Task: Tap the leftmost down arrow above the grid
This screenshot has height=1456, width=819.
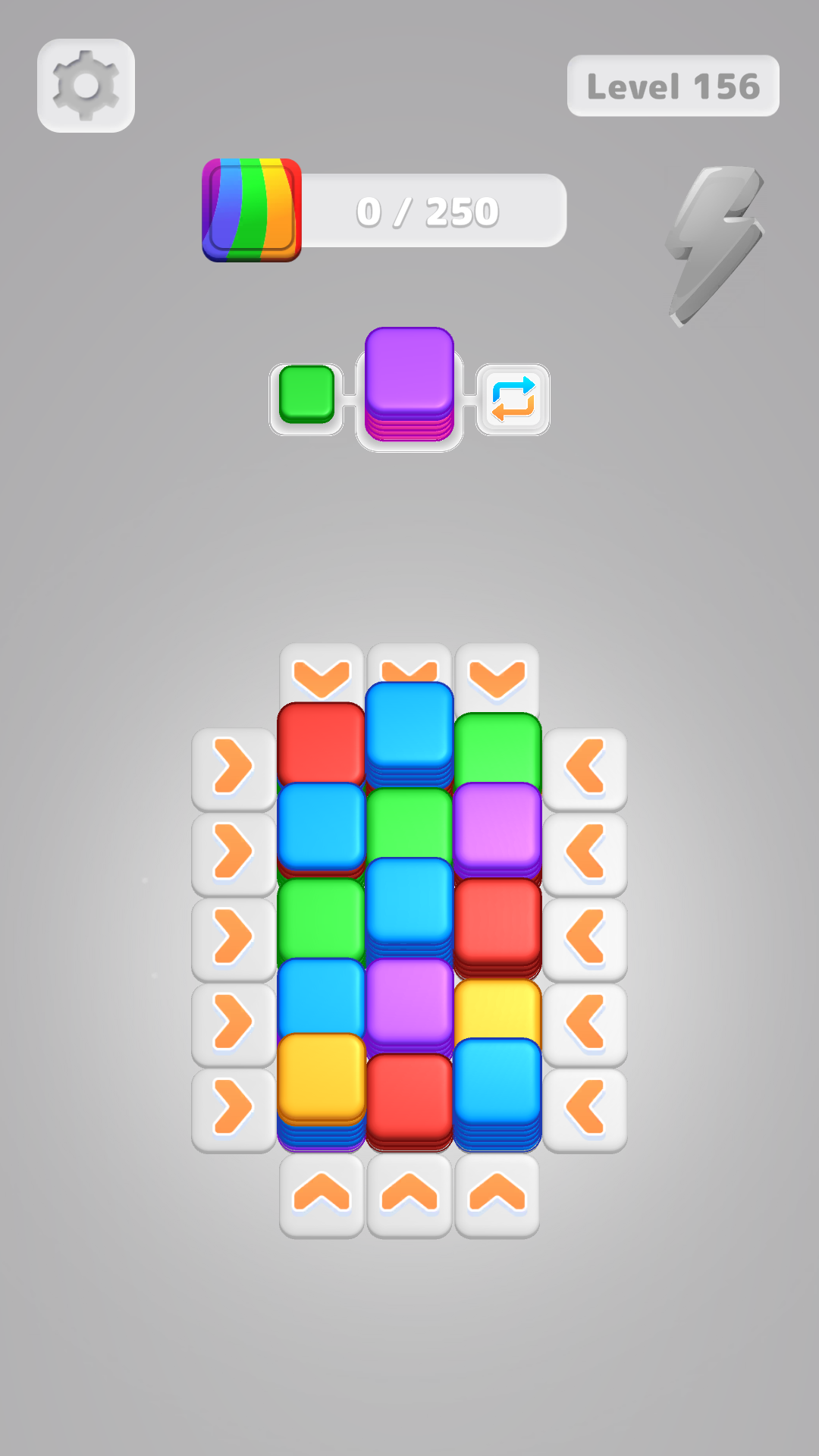Action: 321,675
